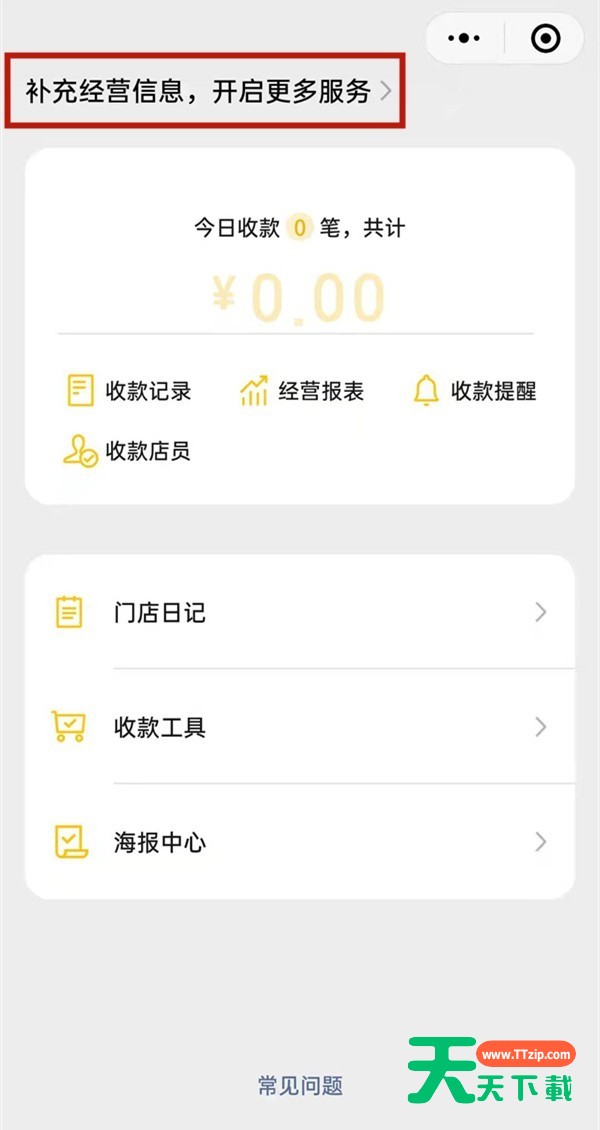This screenshot has height=1130, width=600.
Task: Tap the 常见问题 FAQ link
Action: (300, 1086)
